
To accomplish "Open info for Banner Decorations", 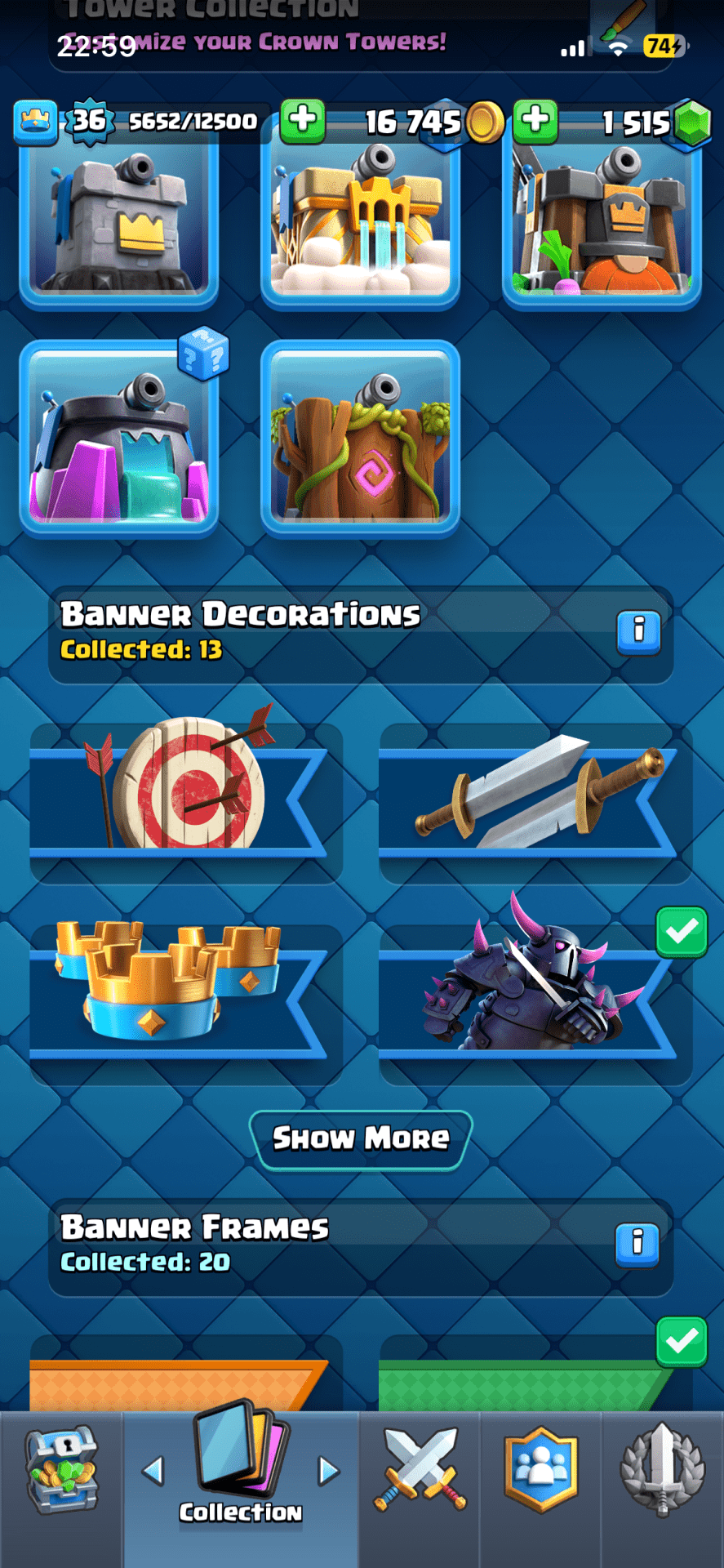I will [638, 630].
